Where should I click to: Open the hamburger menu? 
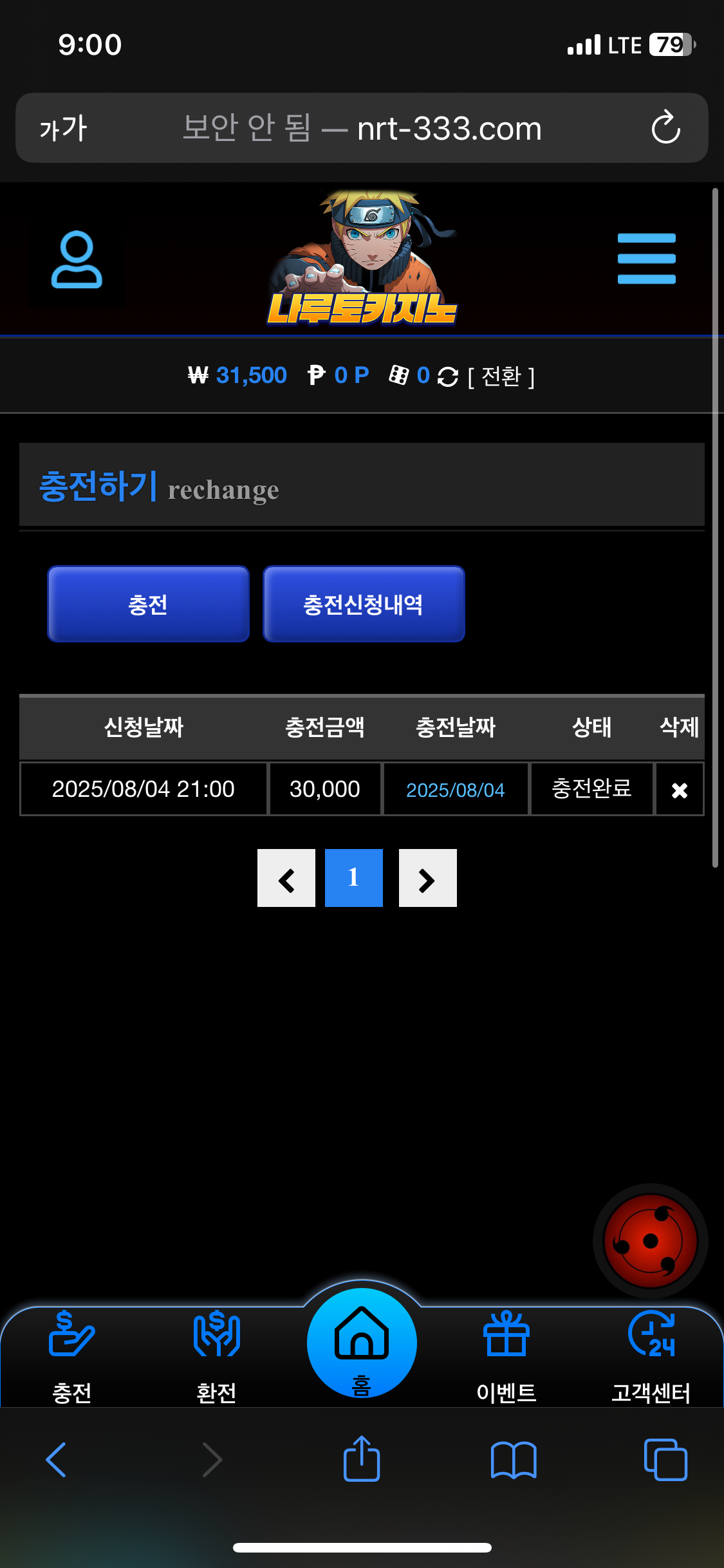pos(646,258)
